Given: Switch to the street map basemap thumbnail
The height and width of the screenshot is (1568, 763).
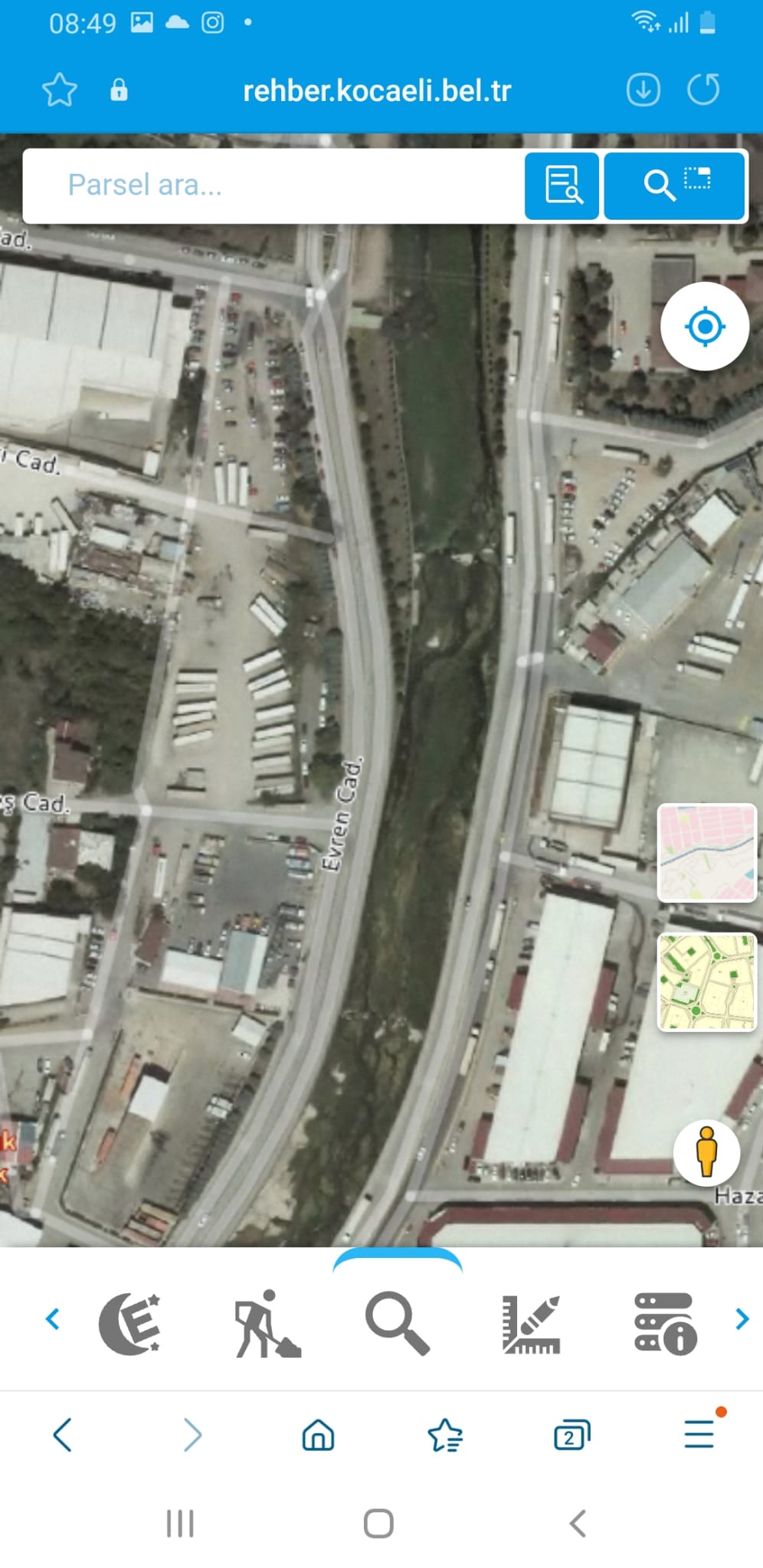Looking at the screenshot, I should [x=706, y=852].
